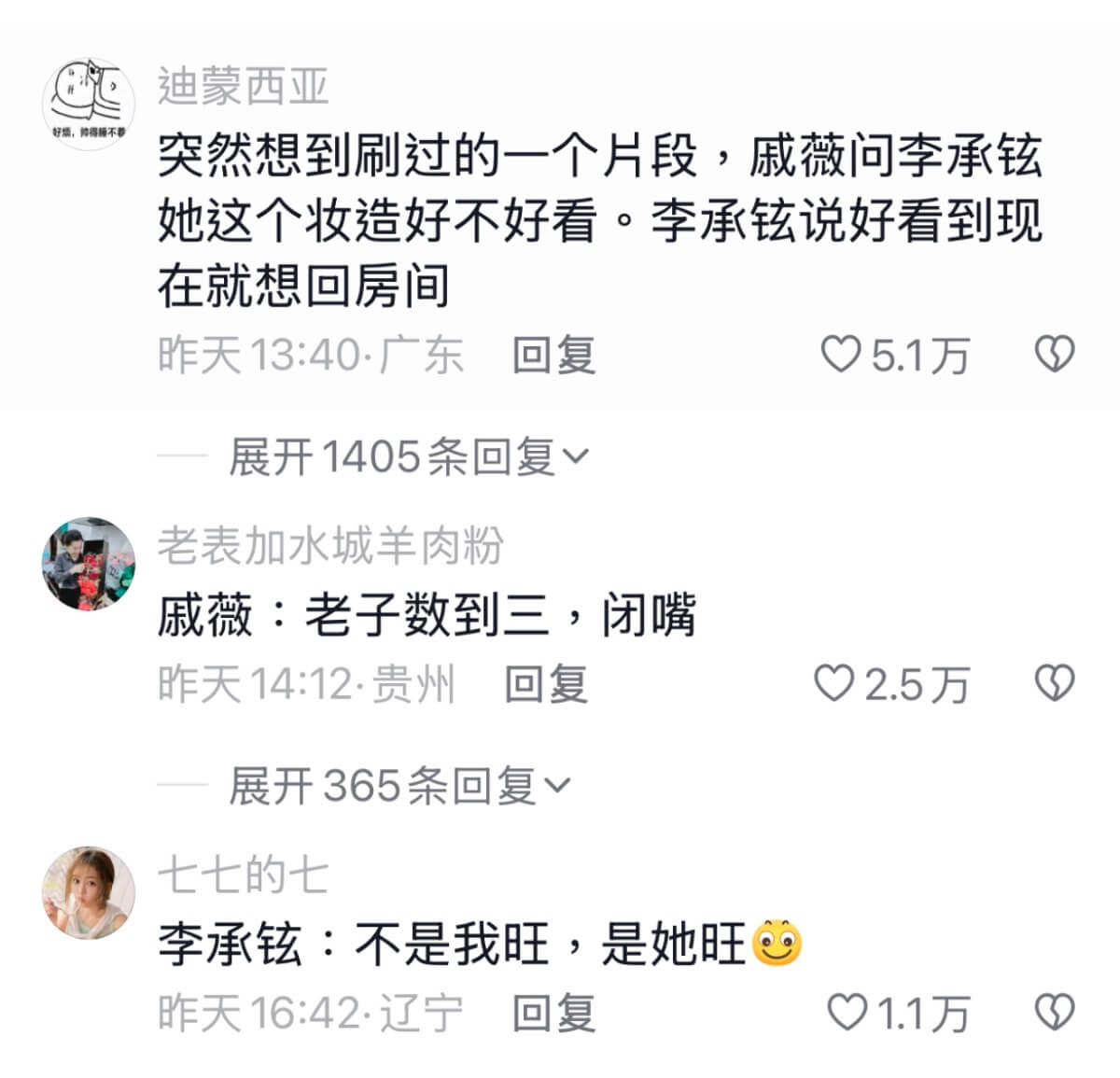Image resolution: width=1120 pixels, height=1078 pixels.
Task: Dislike 七七的七's comment
Action: point(1055,1012)
